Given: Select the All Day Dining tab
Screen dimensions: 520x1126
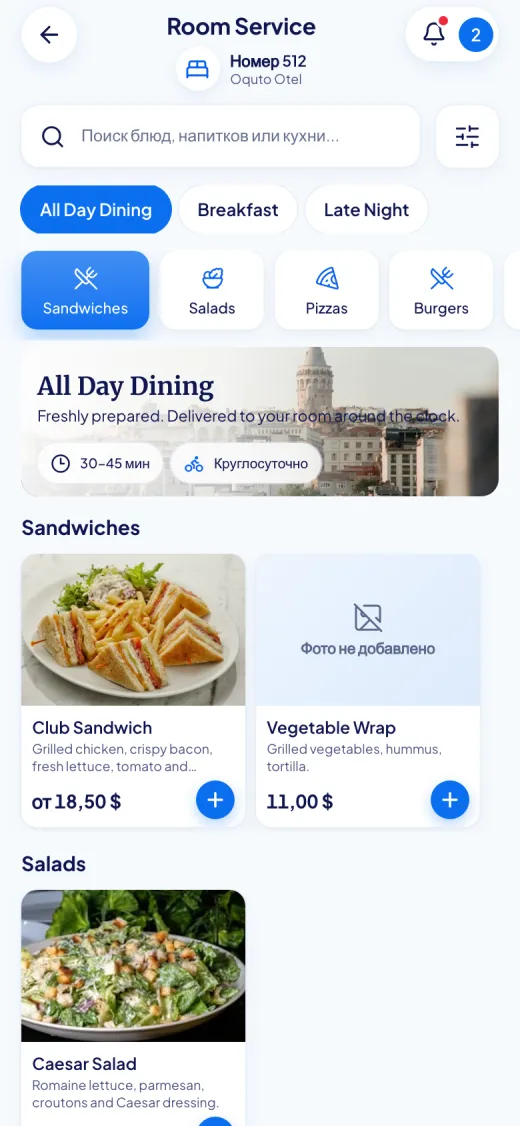Looking at the screenshot, I should 96,210.
